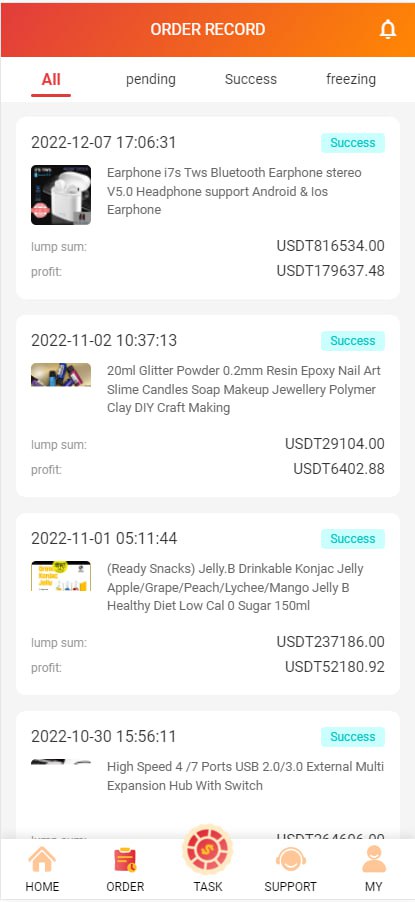
Task: Open ORDER in bottom navigation
Action: click(125, 870)
